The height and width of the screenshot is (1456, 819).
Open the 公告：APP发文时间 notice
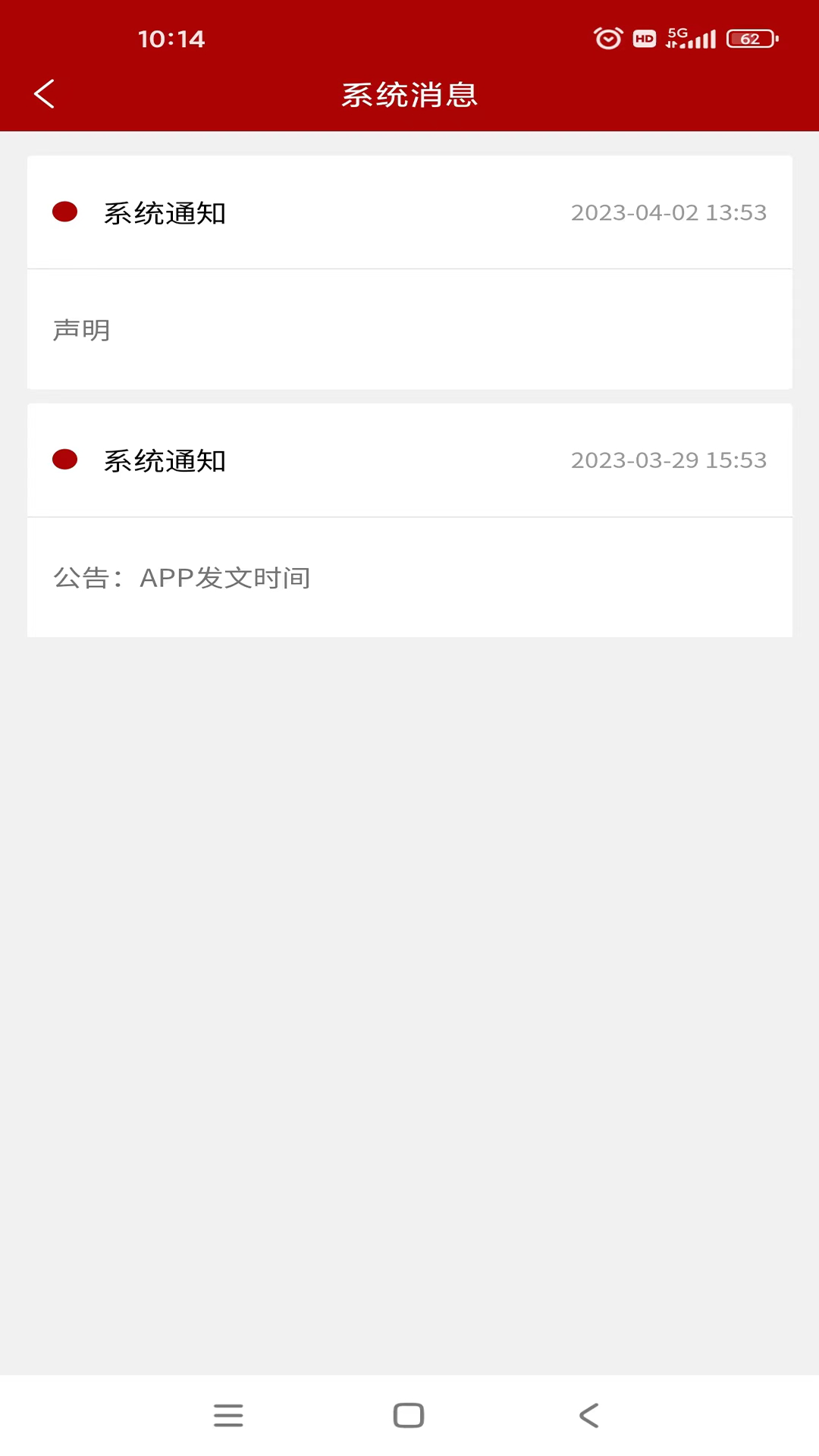pyautogui.click(x=409, y=521)
